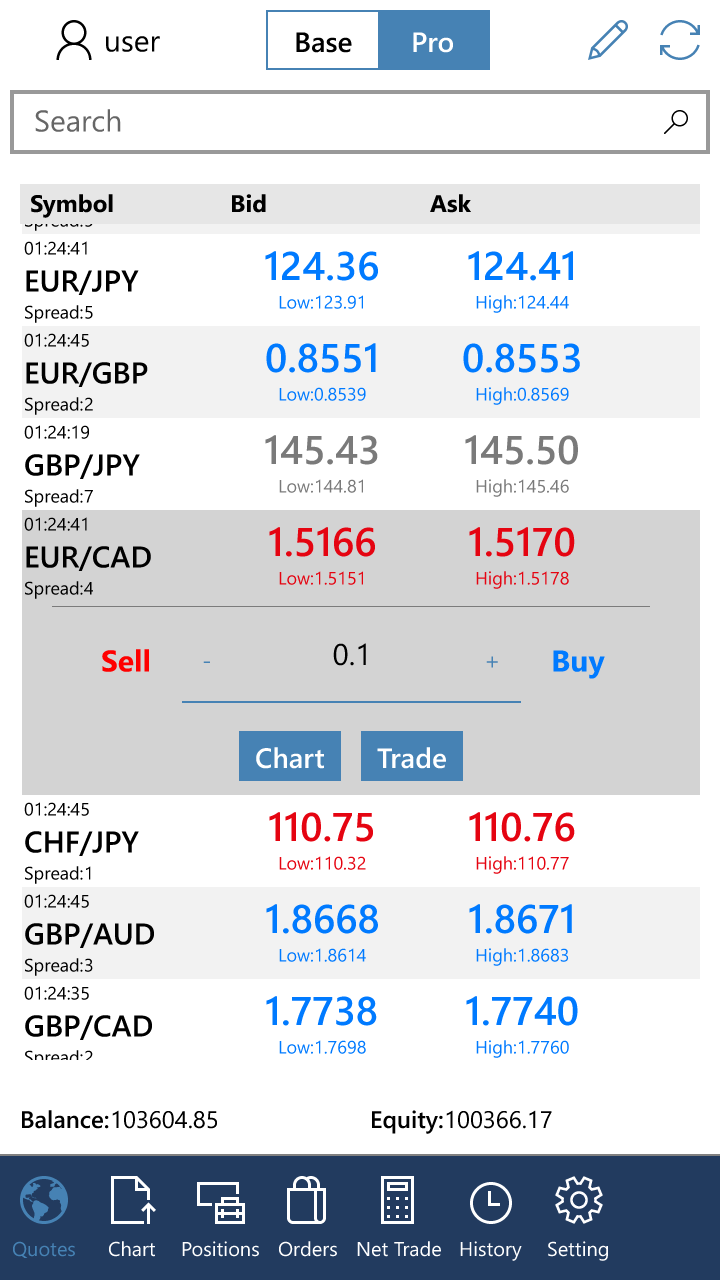Viewport: 720px width, 1280px height.
Task: Tap the Trade button for EUR/CAD
Action: point(412,757)
